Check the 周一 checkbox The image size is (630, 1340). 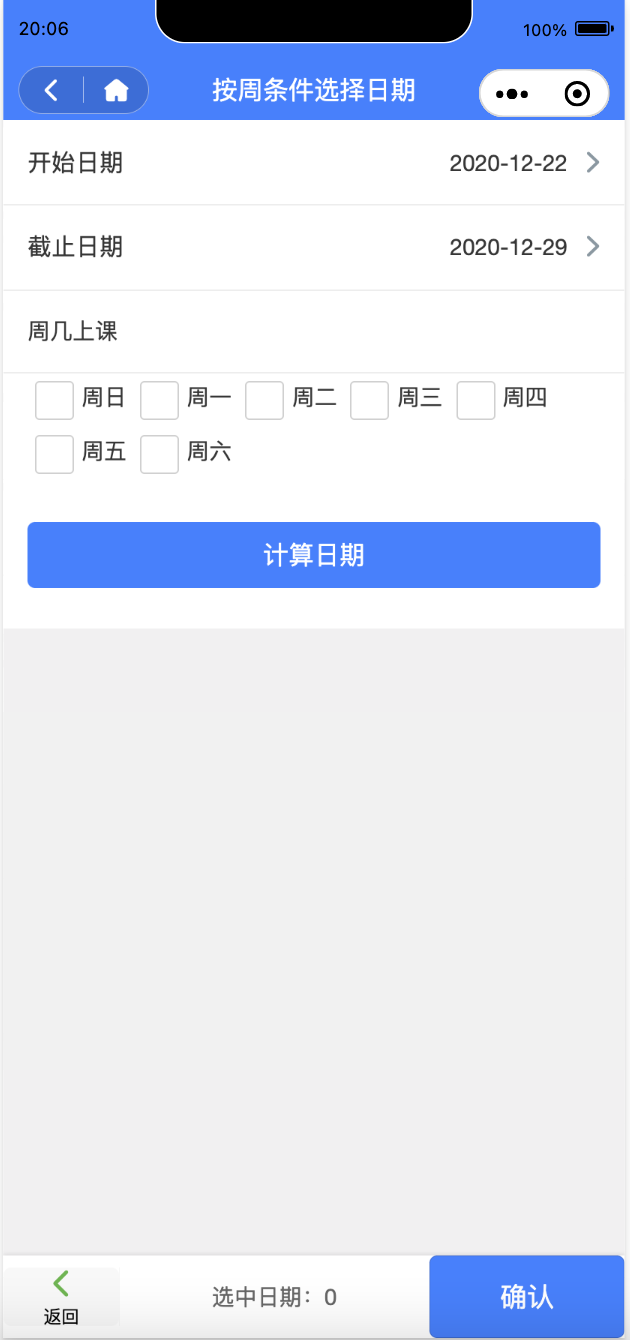[159, 400]
